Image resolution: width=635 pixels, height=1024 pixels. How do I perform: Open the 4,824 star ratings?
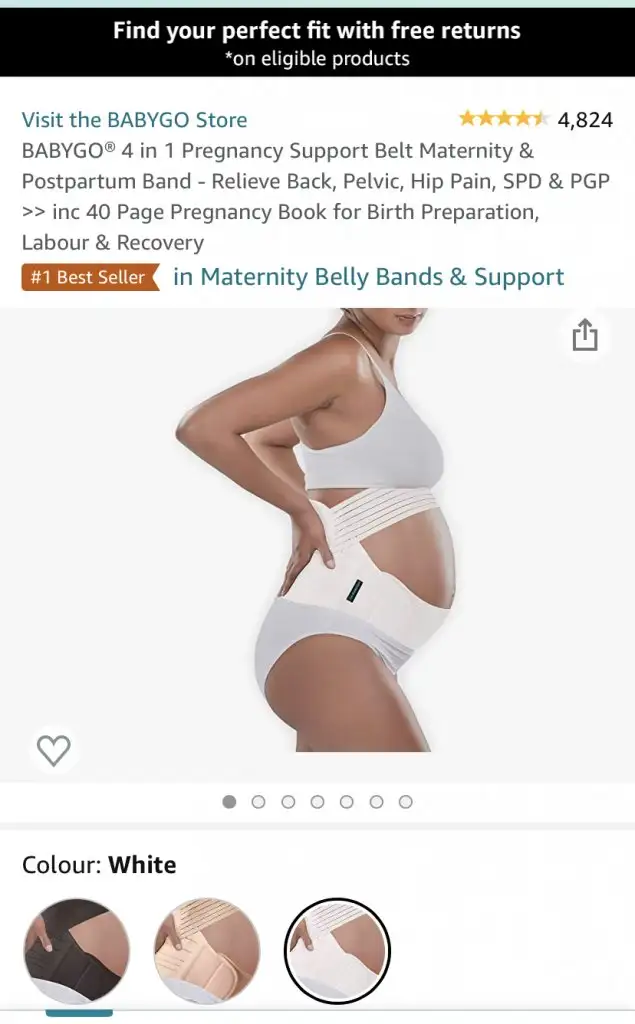point(536,120)
